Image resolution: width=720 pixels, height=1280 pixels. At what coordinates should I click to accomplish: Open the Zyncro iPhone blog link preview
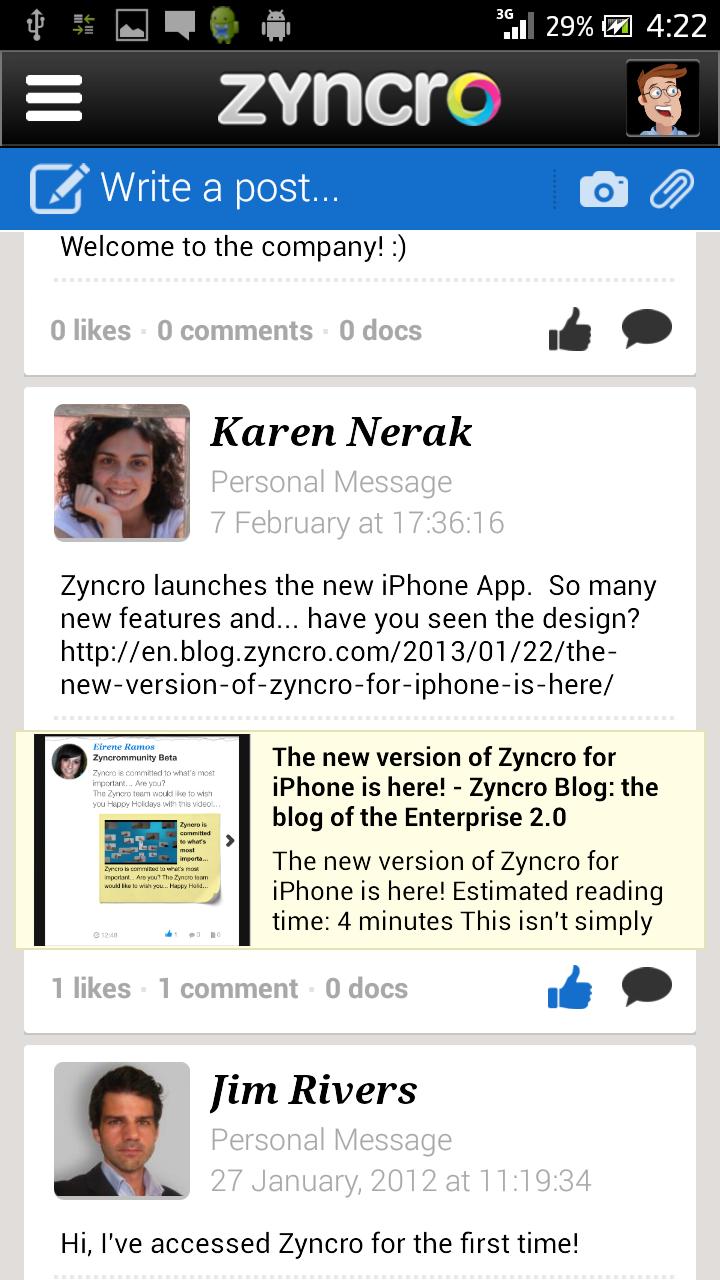(360, 840)
